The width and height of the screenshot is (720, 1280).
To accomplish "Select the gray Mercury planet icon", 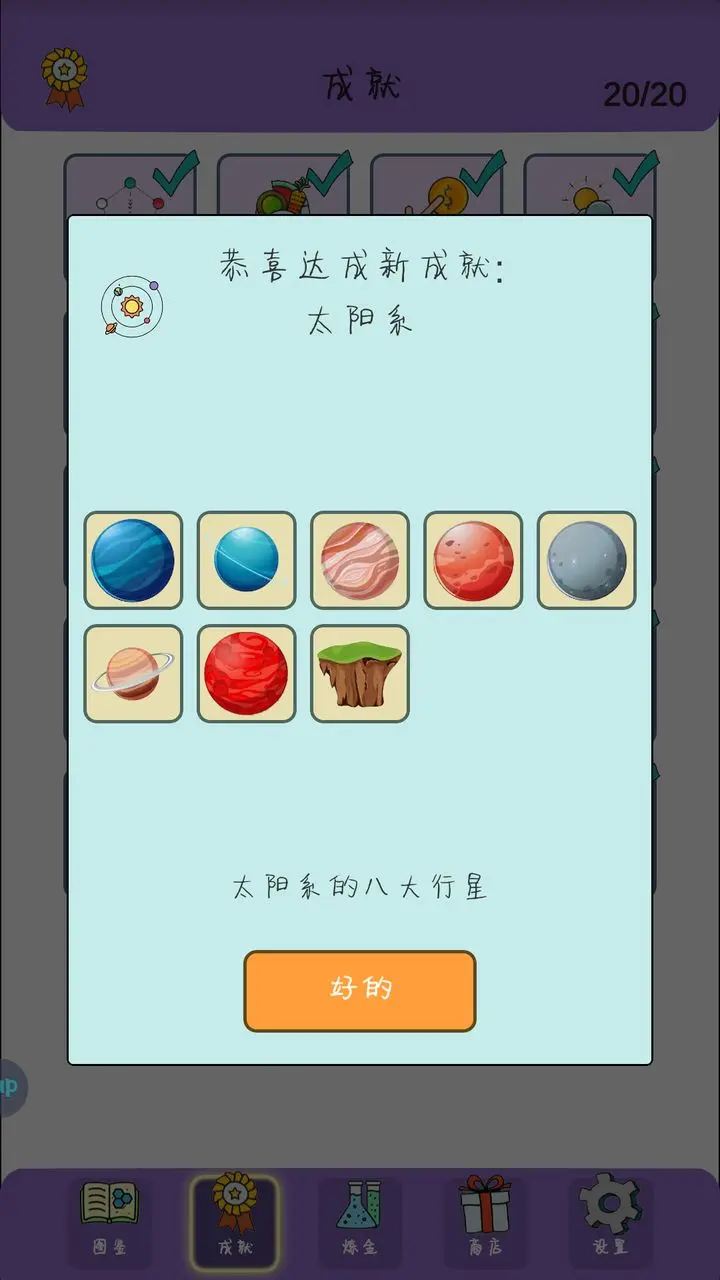I will pyautogui.click(x=587, y=561).
